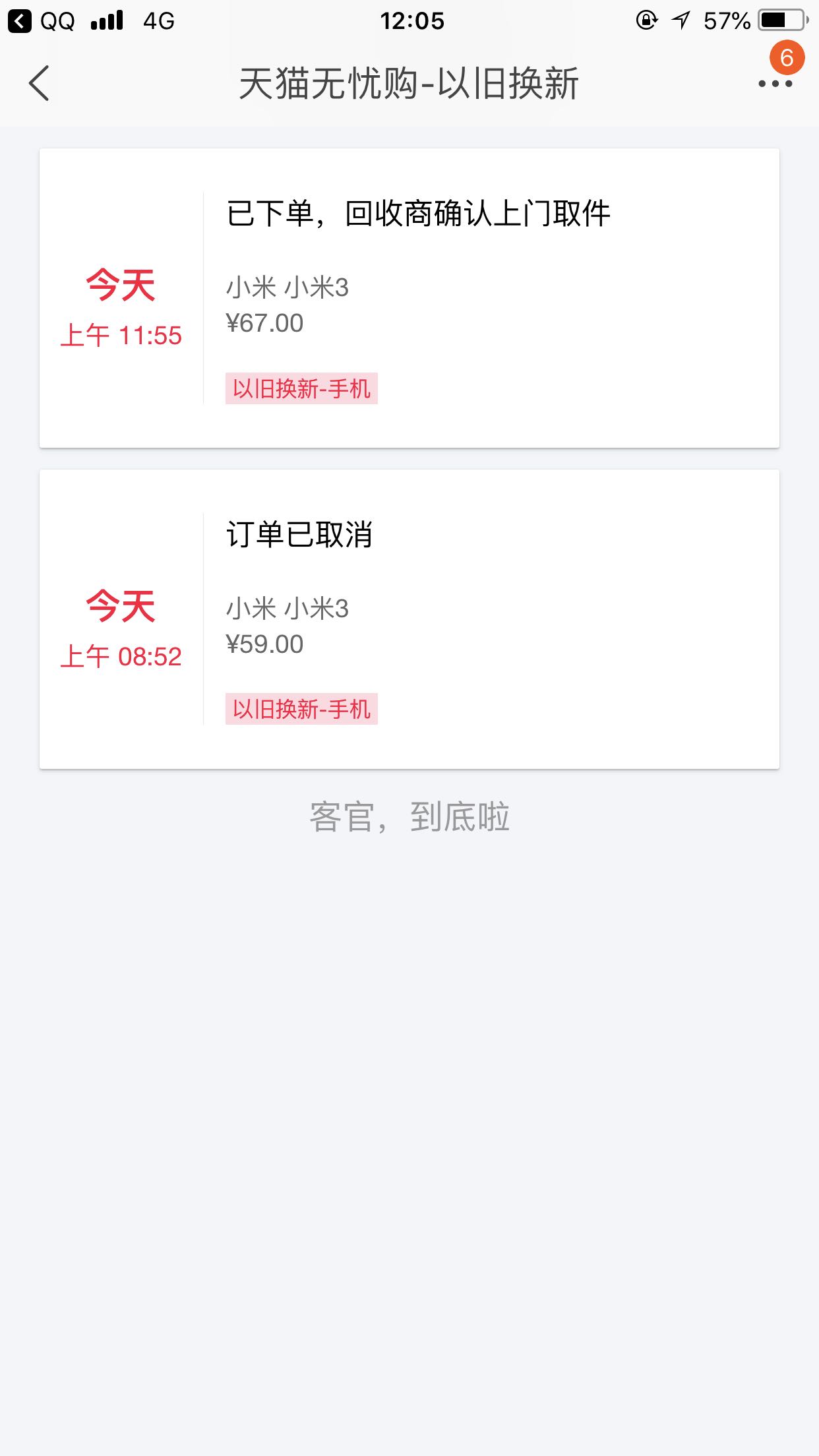Return to the QQ app
The width and height of the screenshot is (819, 1456).
point(41,21)
